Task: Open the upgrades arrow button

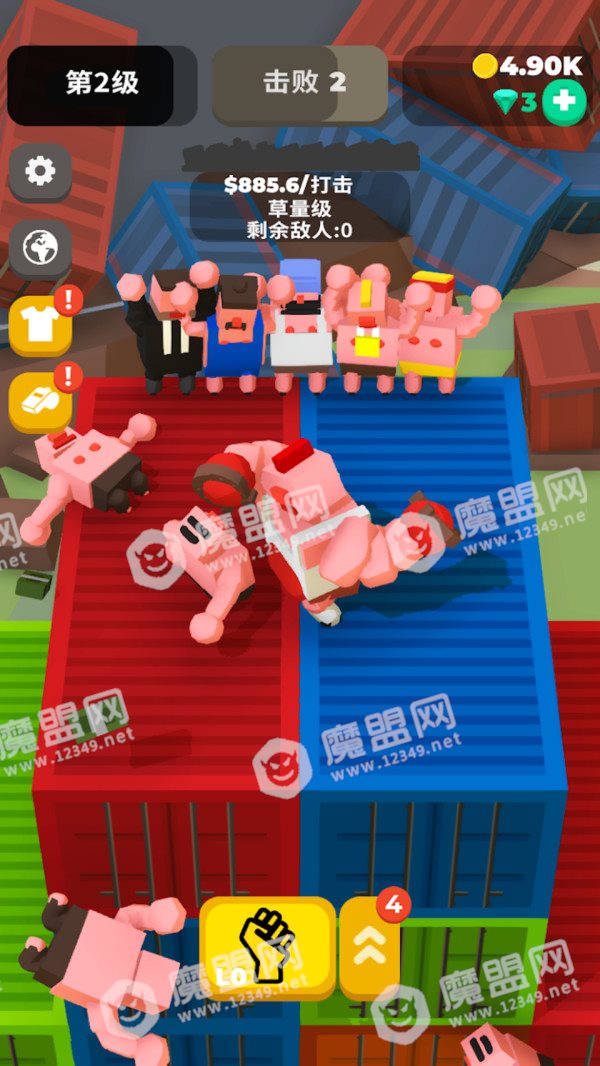Action: click(370, 948)
